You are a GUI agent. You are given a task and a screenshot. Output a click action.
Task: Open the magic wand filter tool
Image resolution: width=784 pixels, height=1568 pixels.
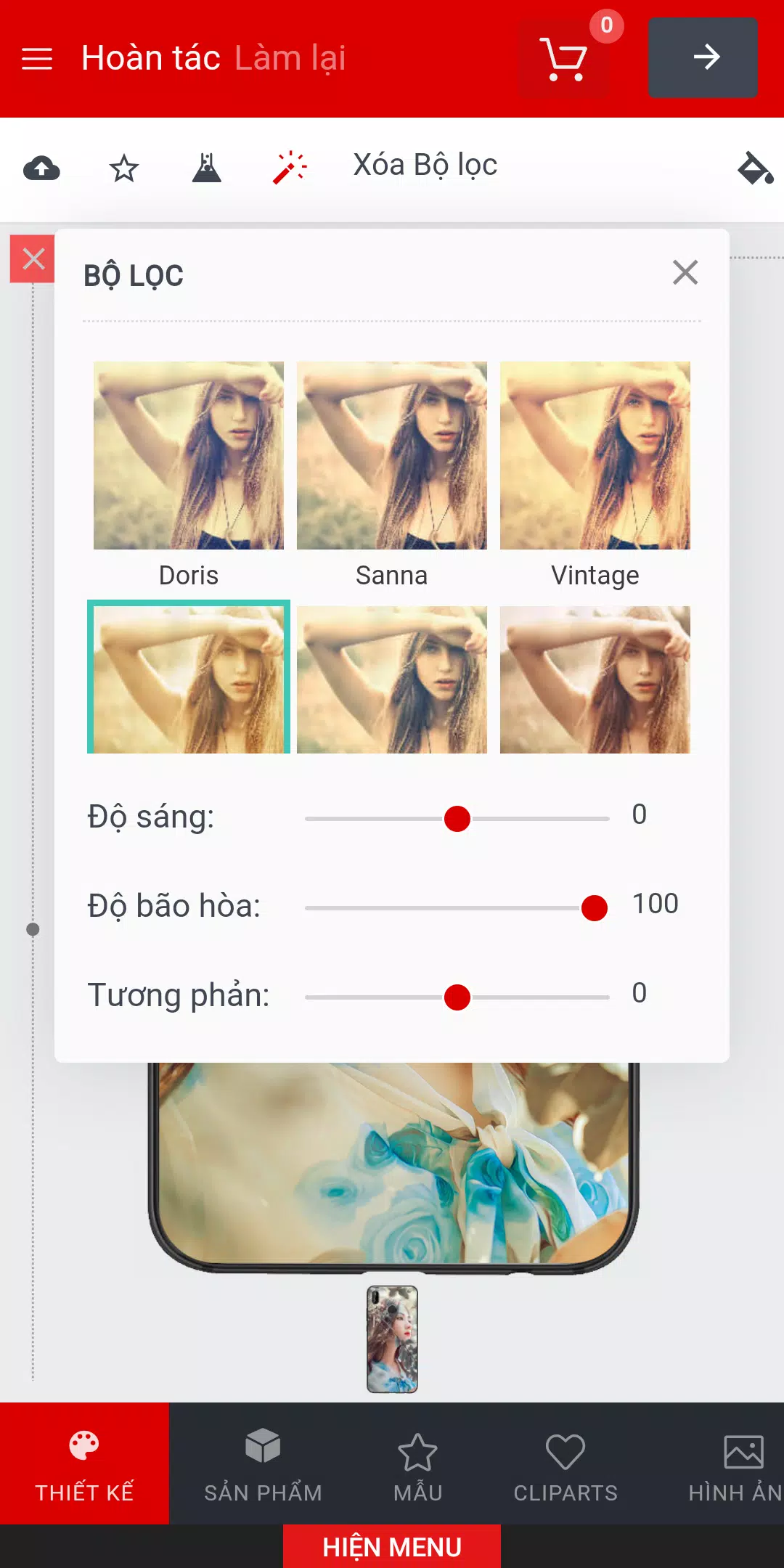290,168
